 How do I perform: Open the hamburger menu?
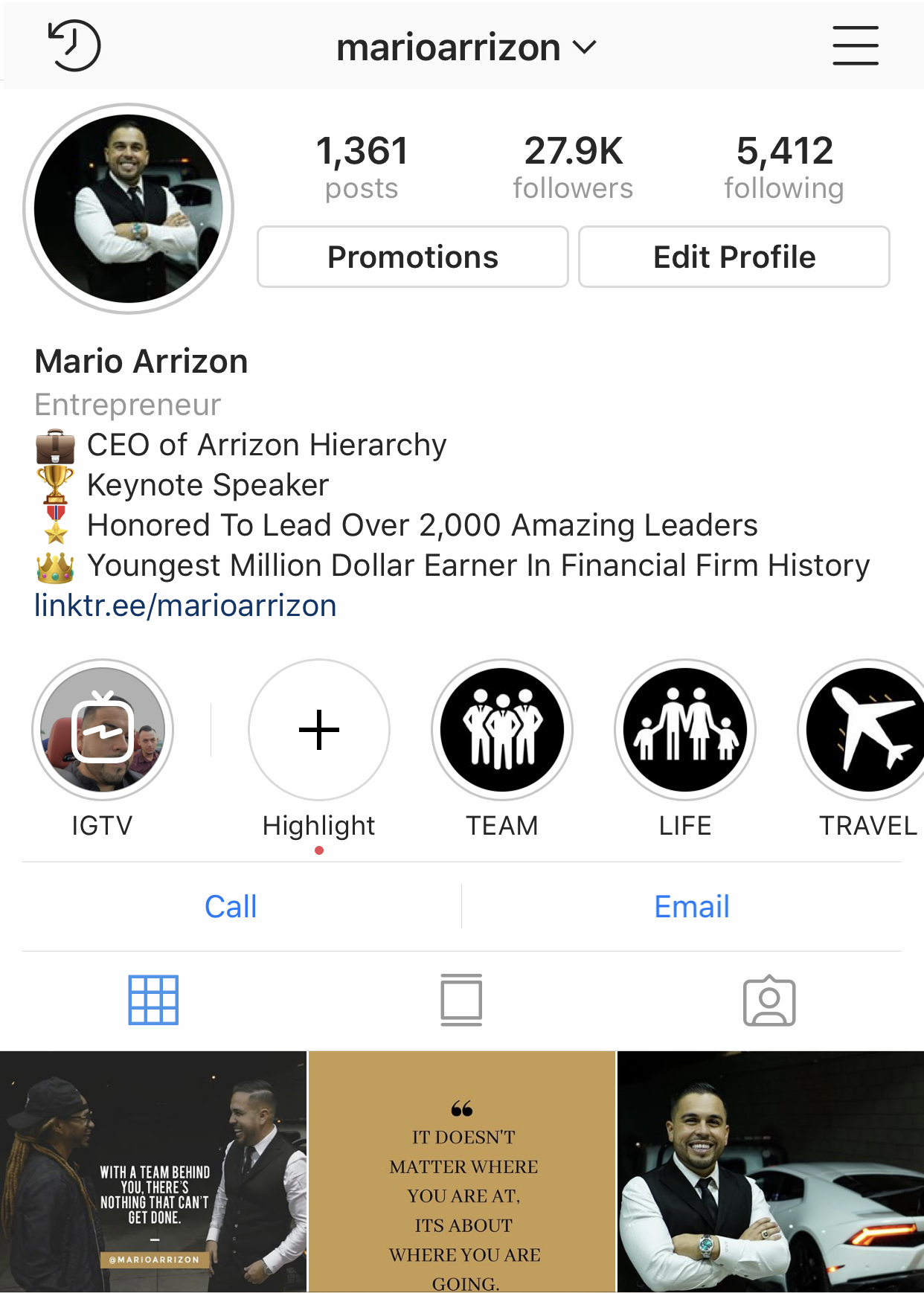coord(855,46)
